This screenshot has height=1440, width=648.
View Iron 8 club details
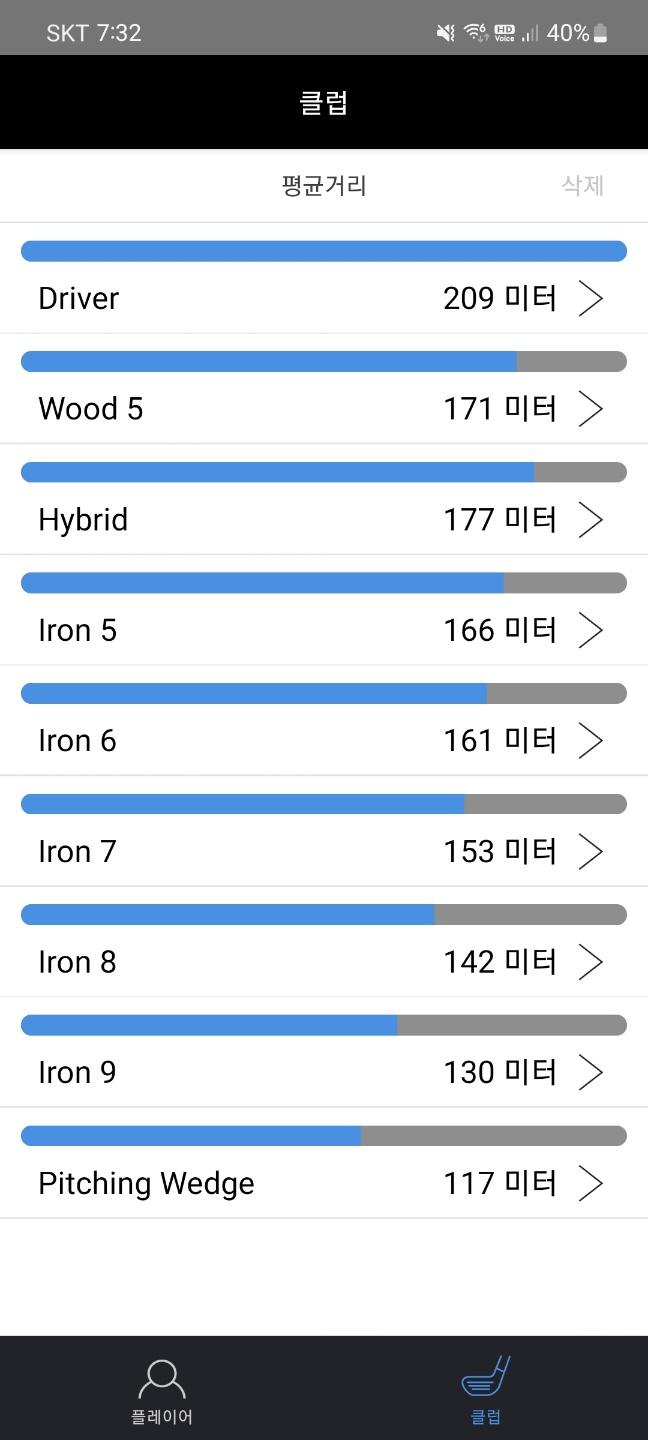tap(323, 962)
